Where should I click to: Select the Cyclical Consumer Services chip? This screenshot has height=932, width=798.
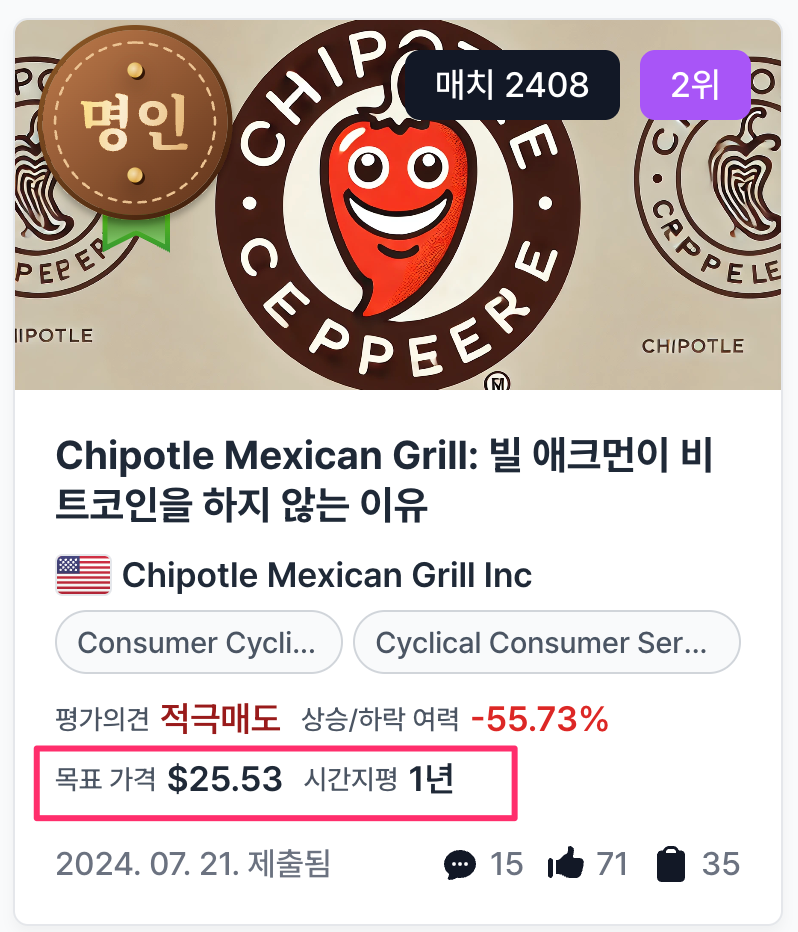[545, 642]
